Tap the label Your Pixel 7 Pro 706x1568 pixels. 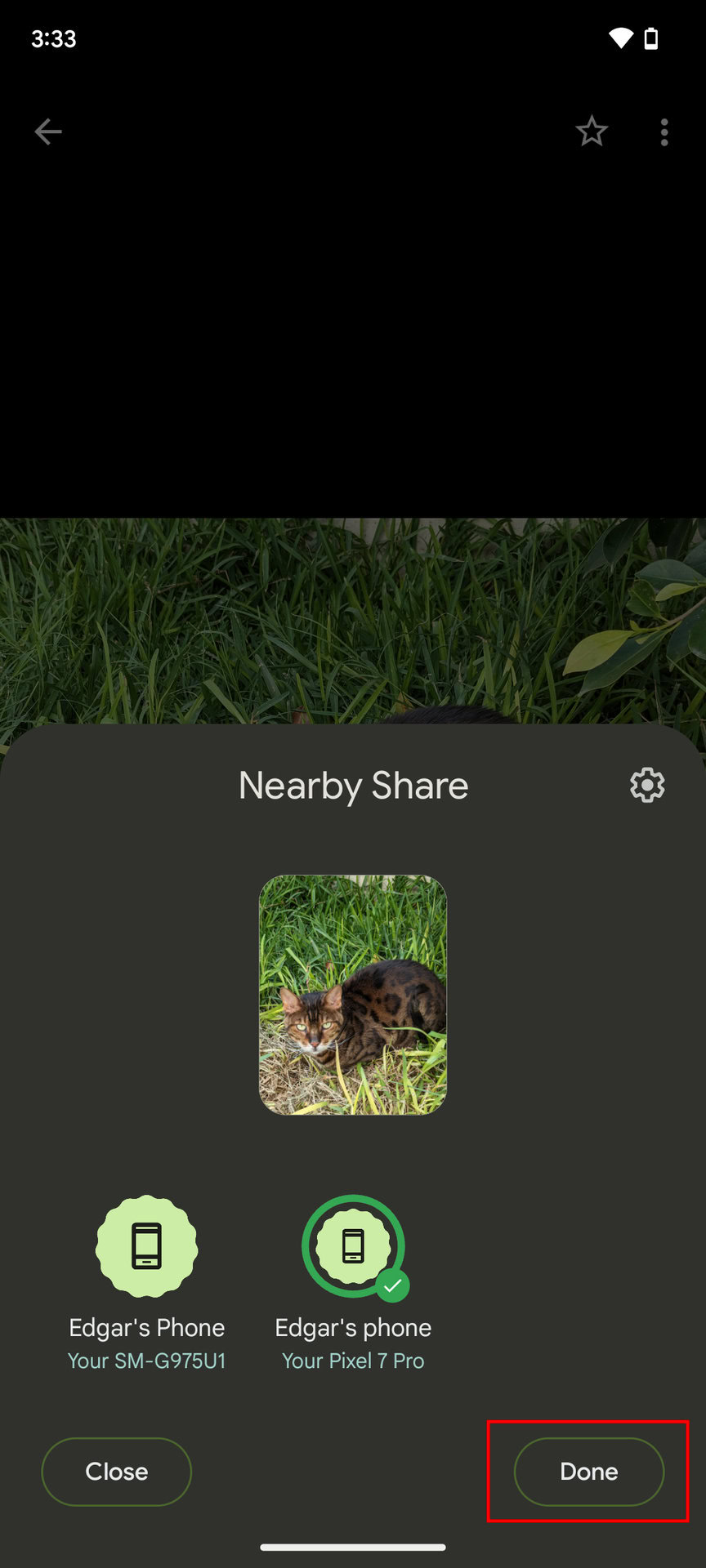click(x=352, y=1361)
